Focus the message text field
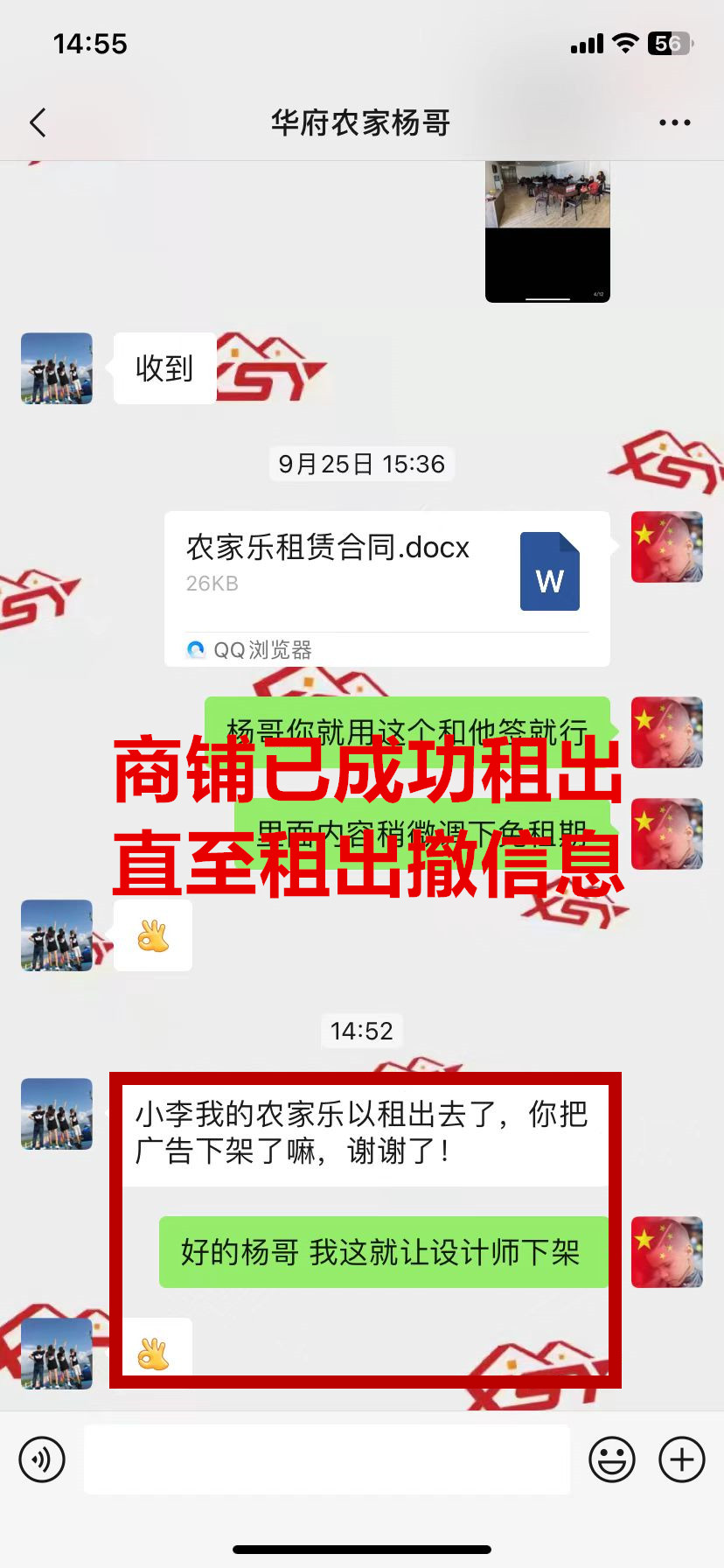This screenshot has width=724, height=1568. click(327, 1459)
